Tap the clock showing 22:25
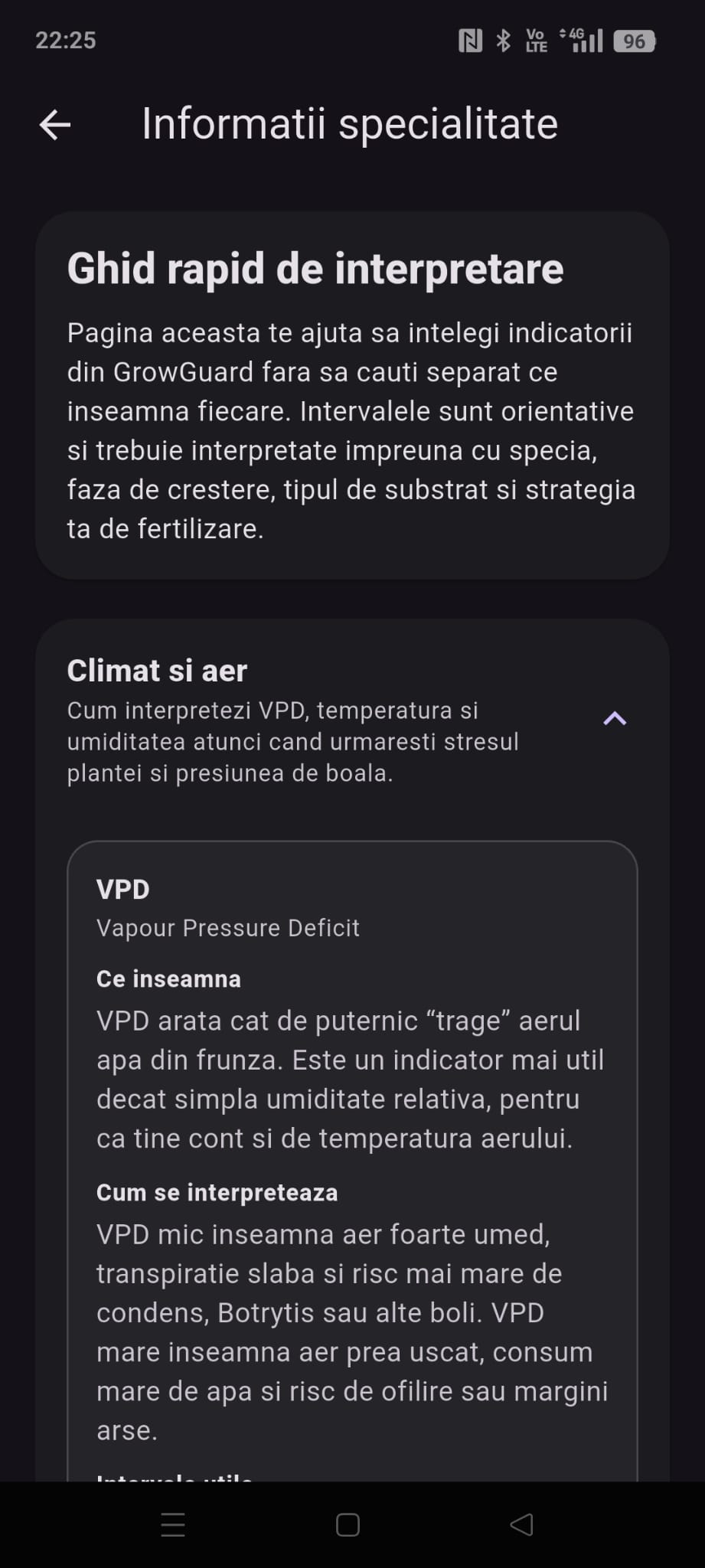This screenshot has height=1568, width=705. (x=67, y=40)
